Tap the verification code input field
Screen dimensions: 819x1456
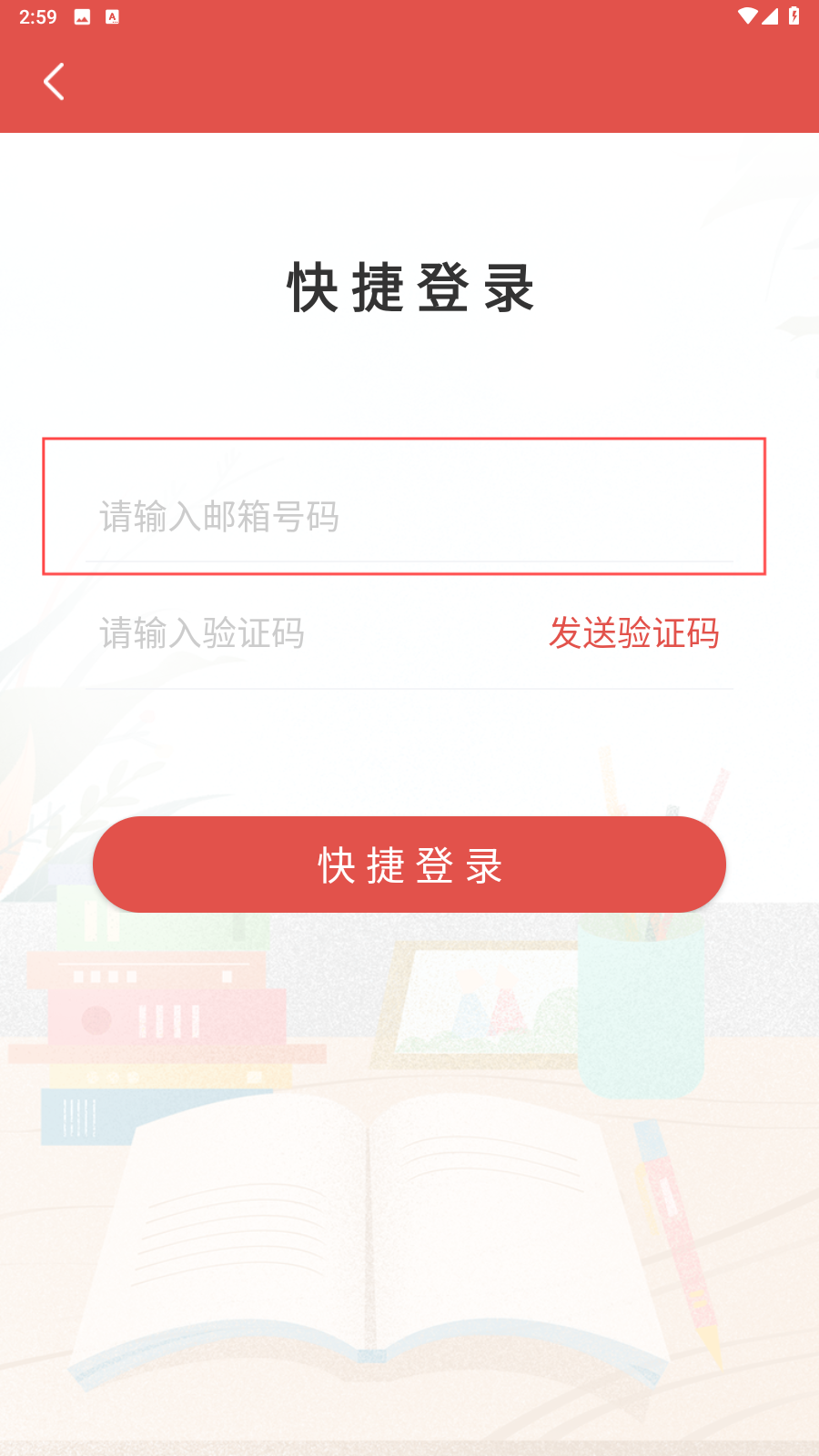pos(300,633)
